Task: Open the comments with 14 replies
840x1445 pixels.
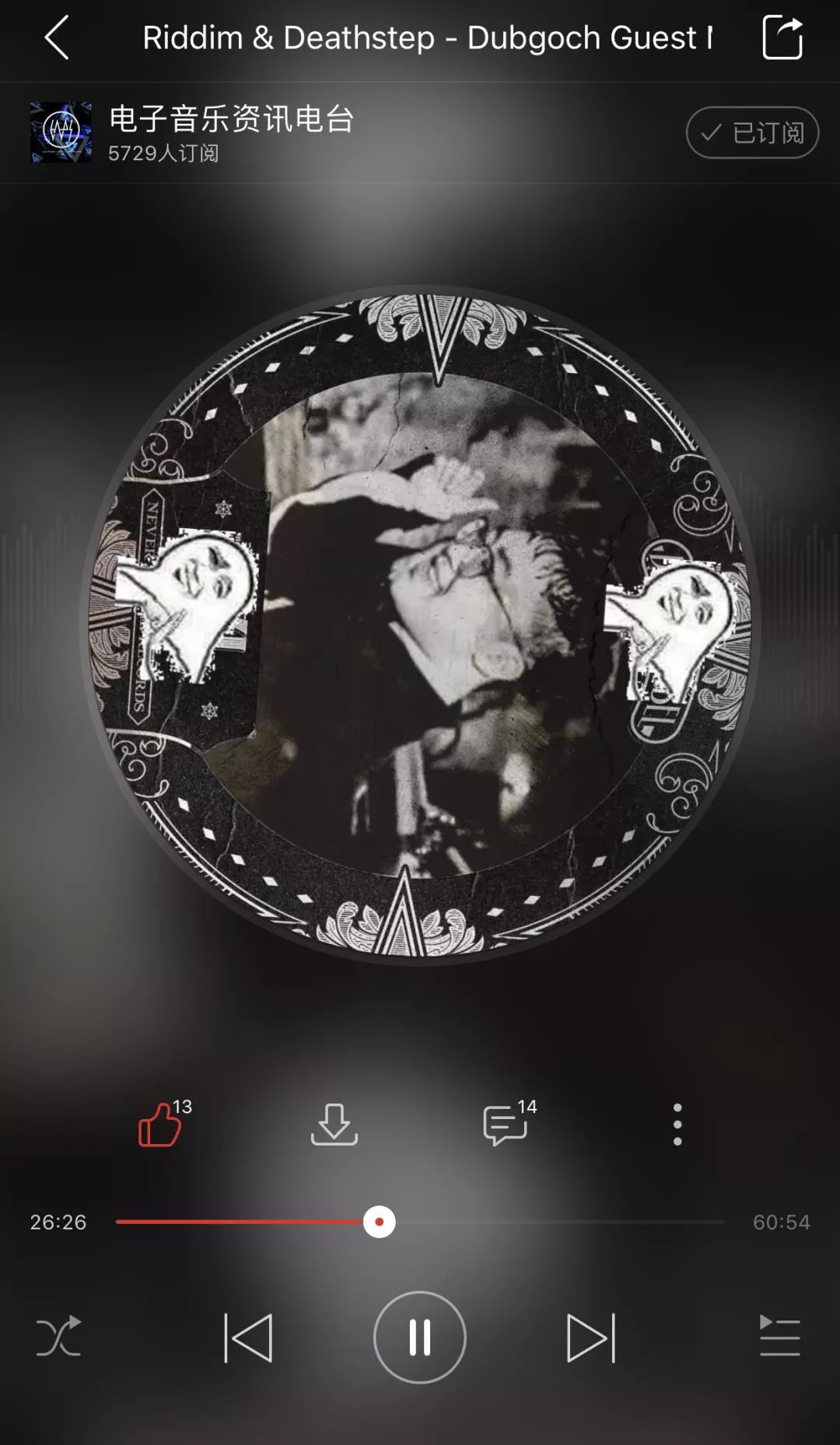Action: pos(506,1125)
